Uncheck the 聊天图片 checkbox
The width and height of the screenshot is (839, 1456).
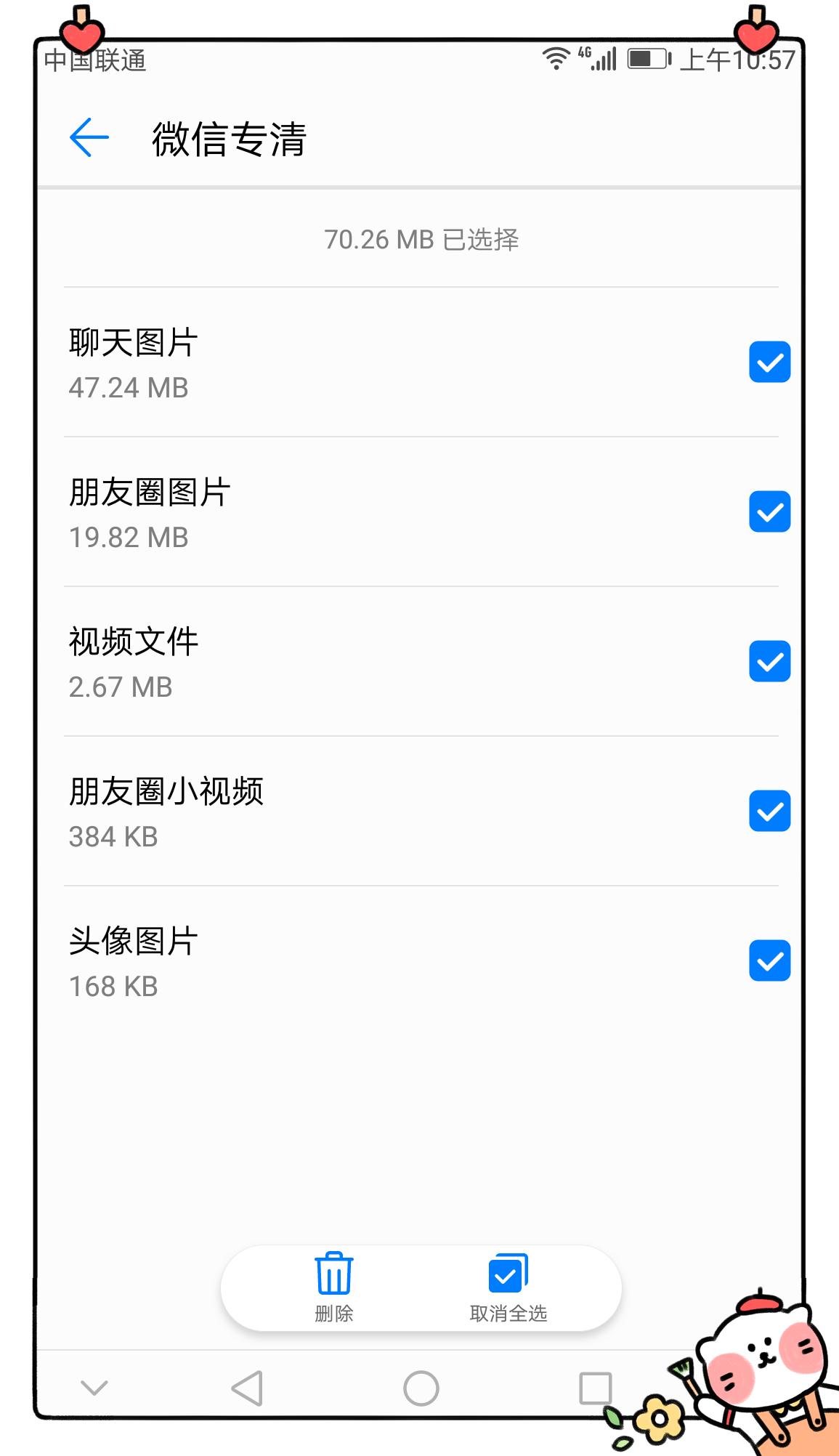click(769, 362)
